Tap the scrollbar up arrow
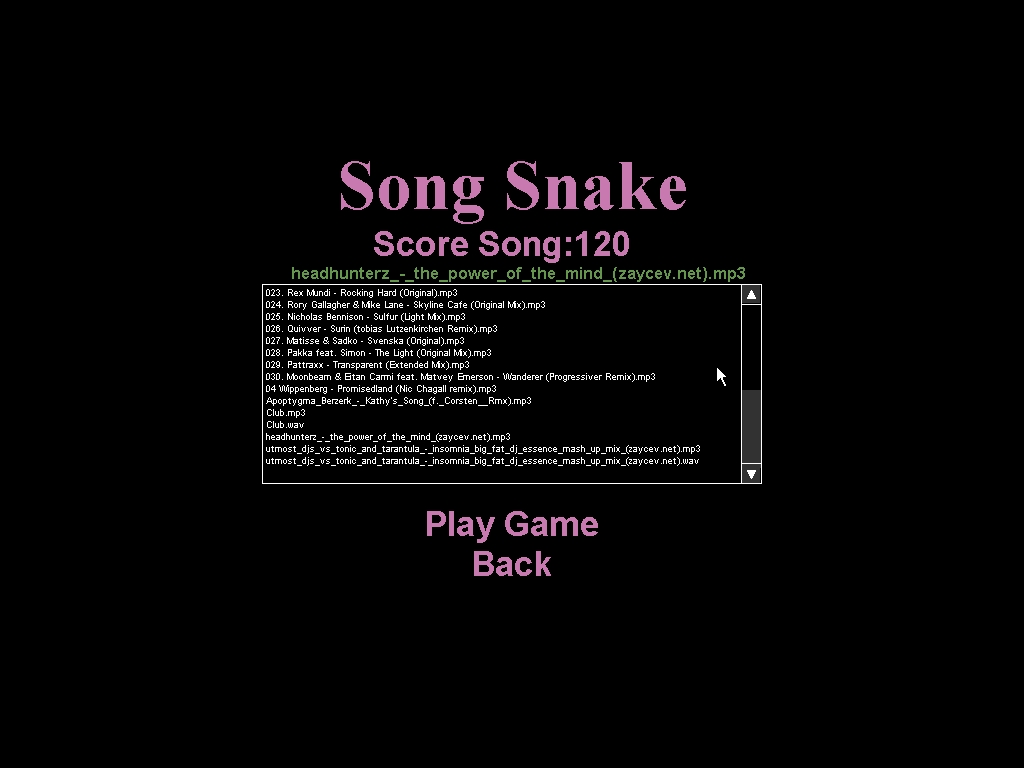The image size is (1024, 768). [x=751, y=294]
